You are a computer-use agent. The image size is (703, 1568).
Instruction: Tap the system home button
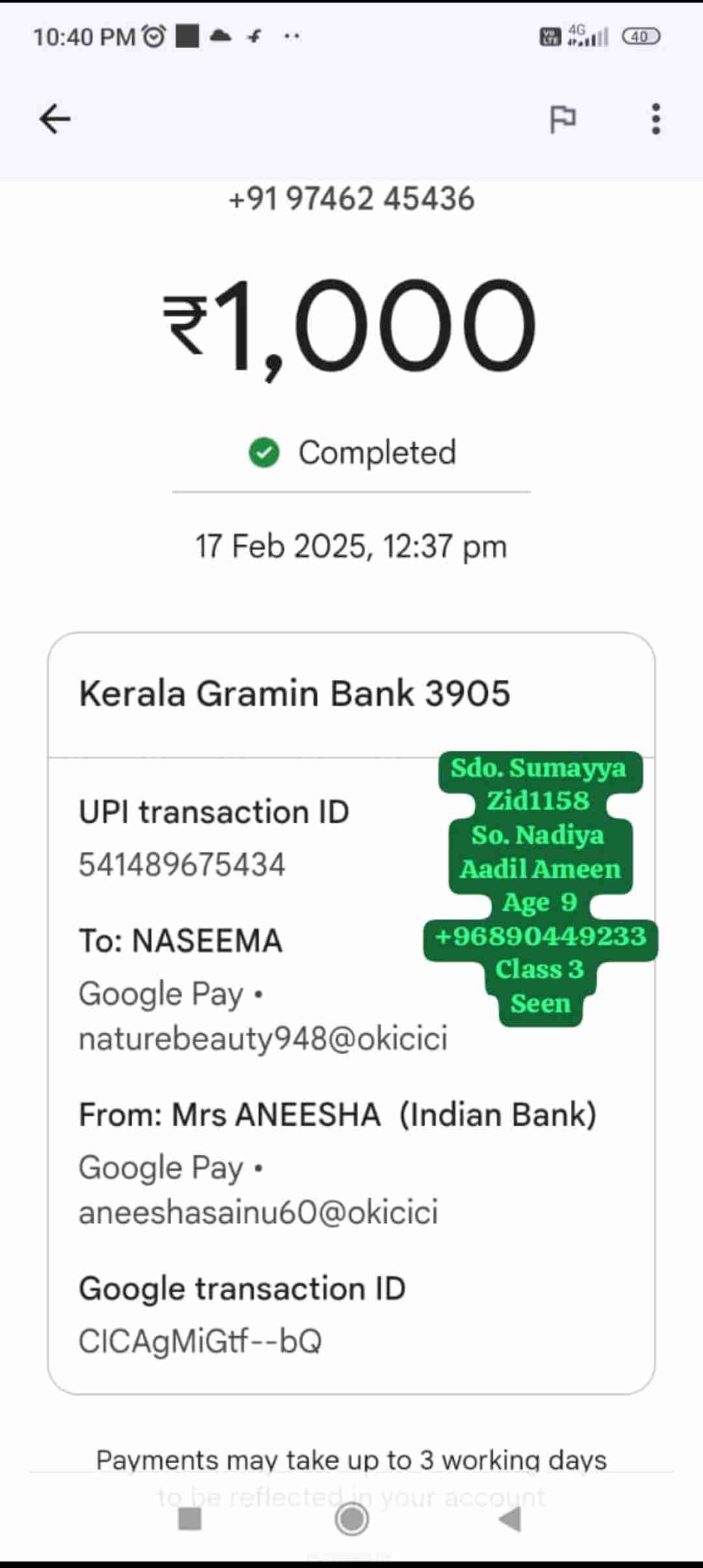coord(351,1519)
